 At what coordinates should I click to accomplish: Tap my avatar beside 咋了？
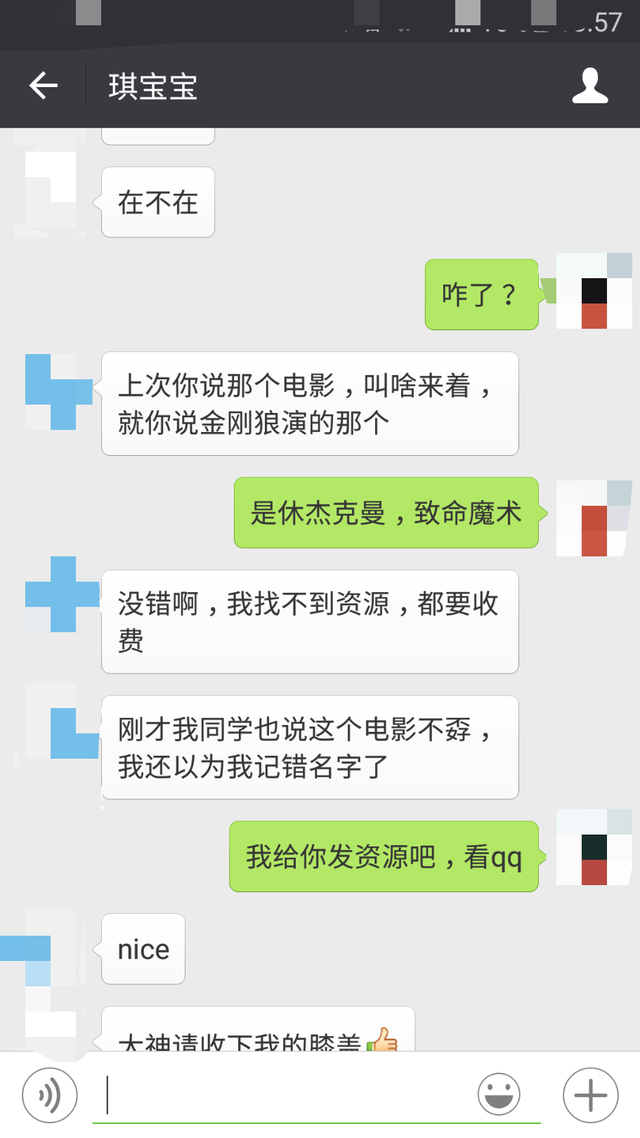click(594, 291)
